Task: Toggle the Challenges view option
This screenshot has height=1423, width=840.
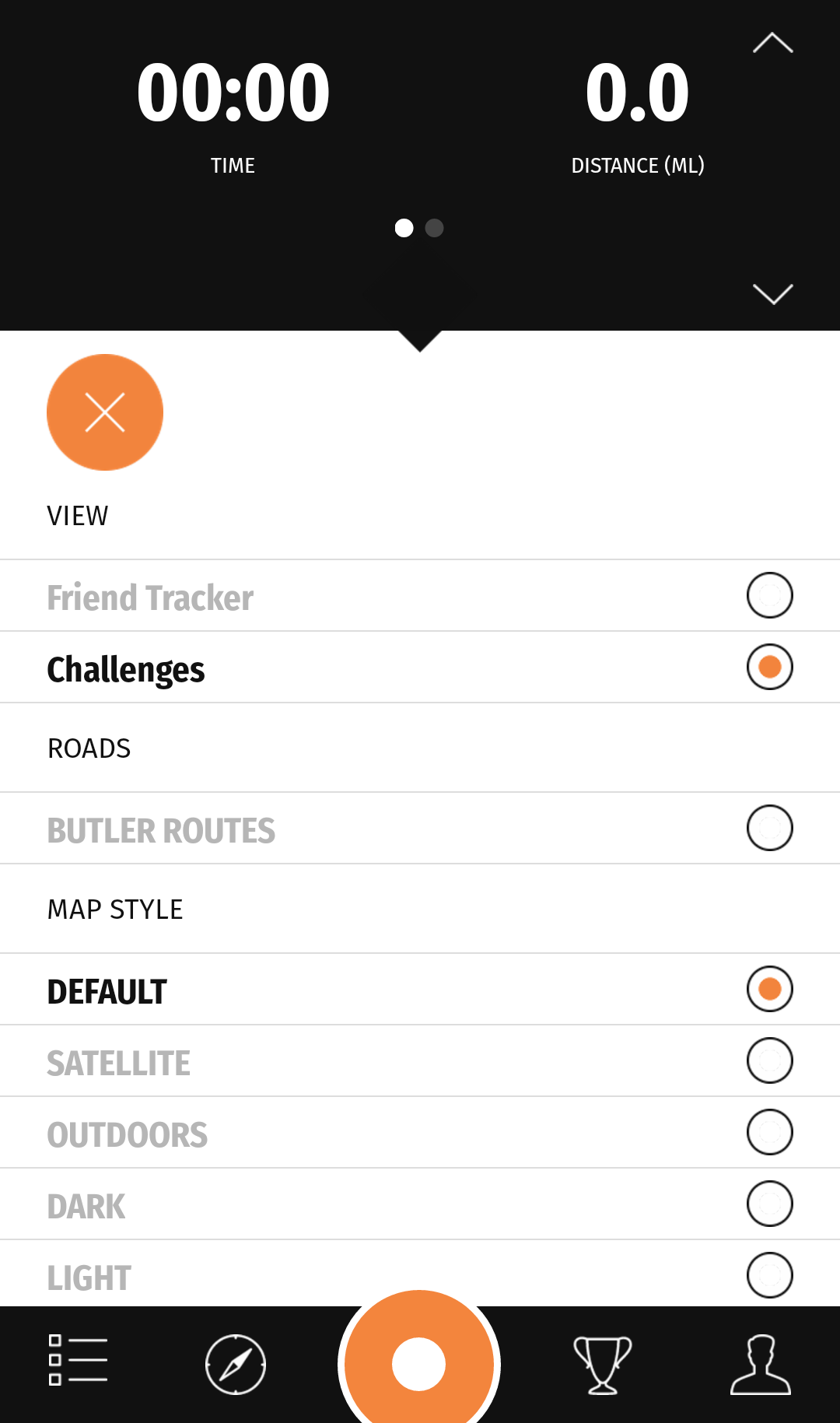Action: (769, 668)
